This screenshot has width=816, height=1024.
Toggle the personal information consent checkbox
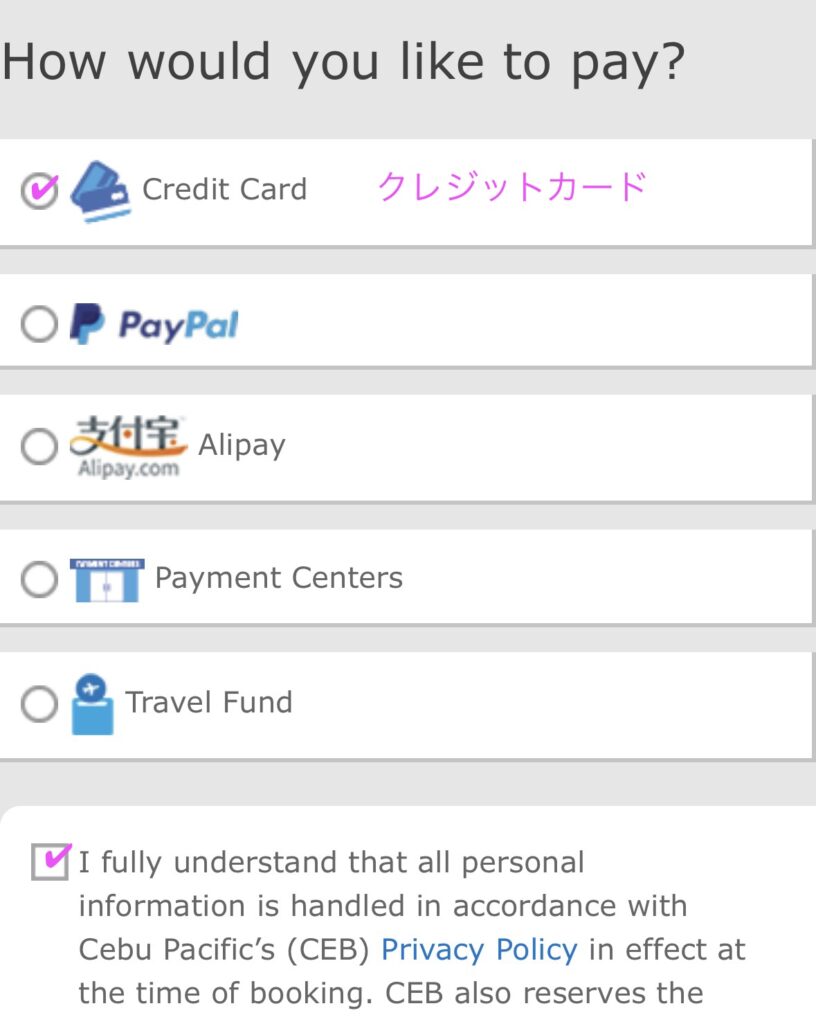[50, 861]
